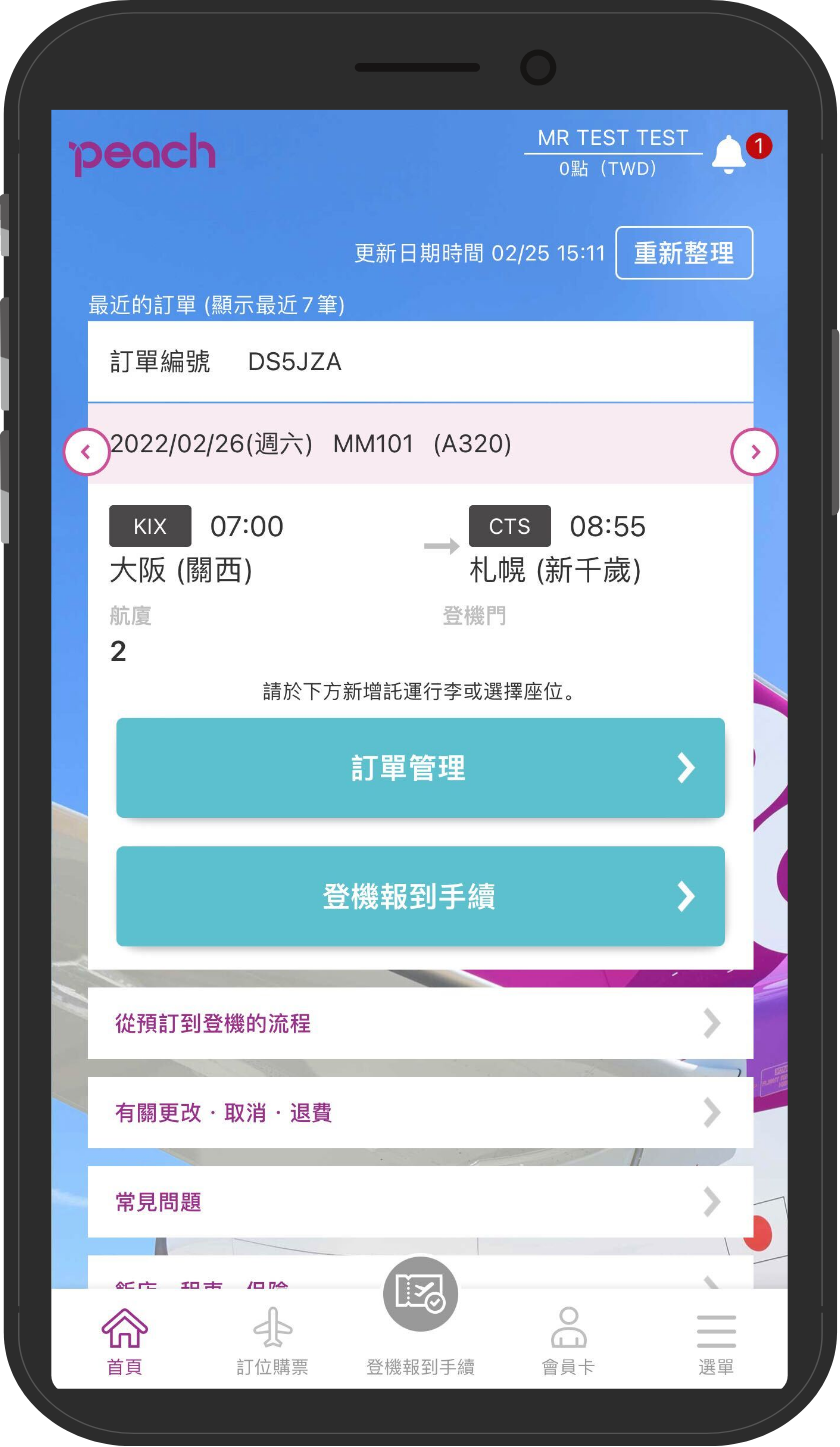Open 有關更改・取消・退費 info
The height and width of the screenshot is (1447, 840).
[x=420, y=1112]
